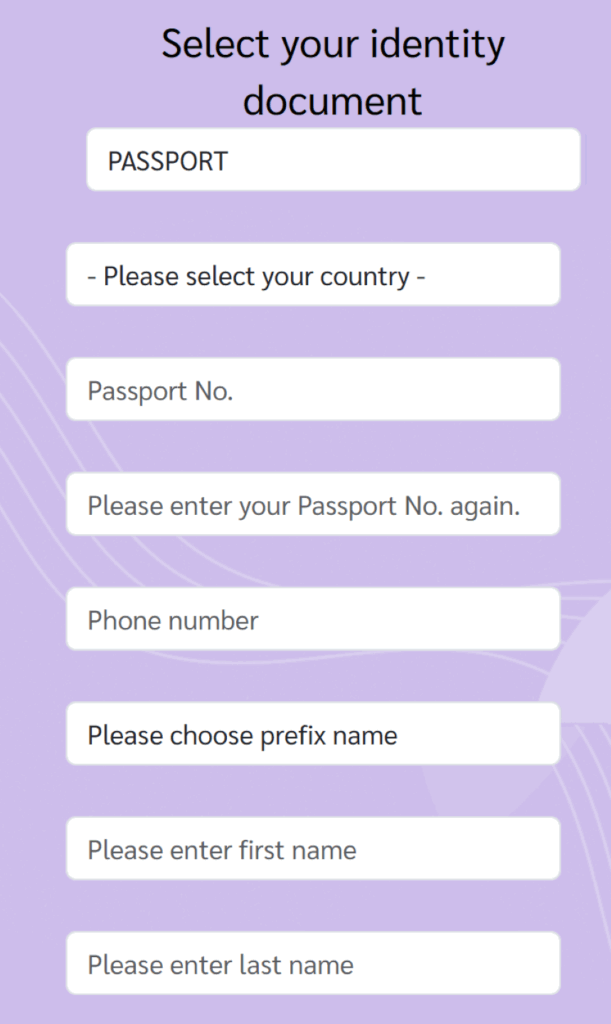Select the Phone number field
This screenshot has width=611, height=1024.
(313, 620)
